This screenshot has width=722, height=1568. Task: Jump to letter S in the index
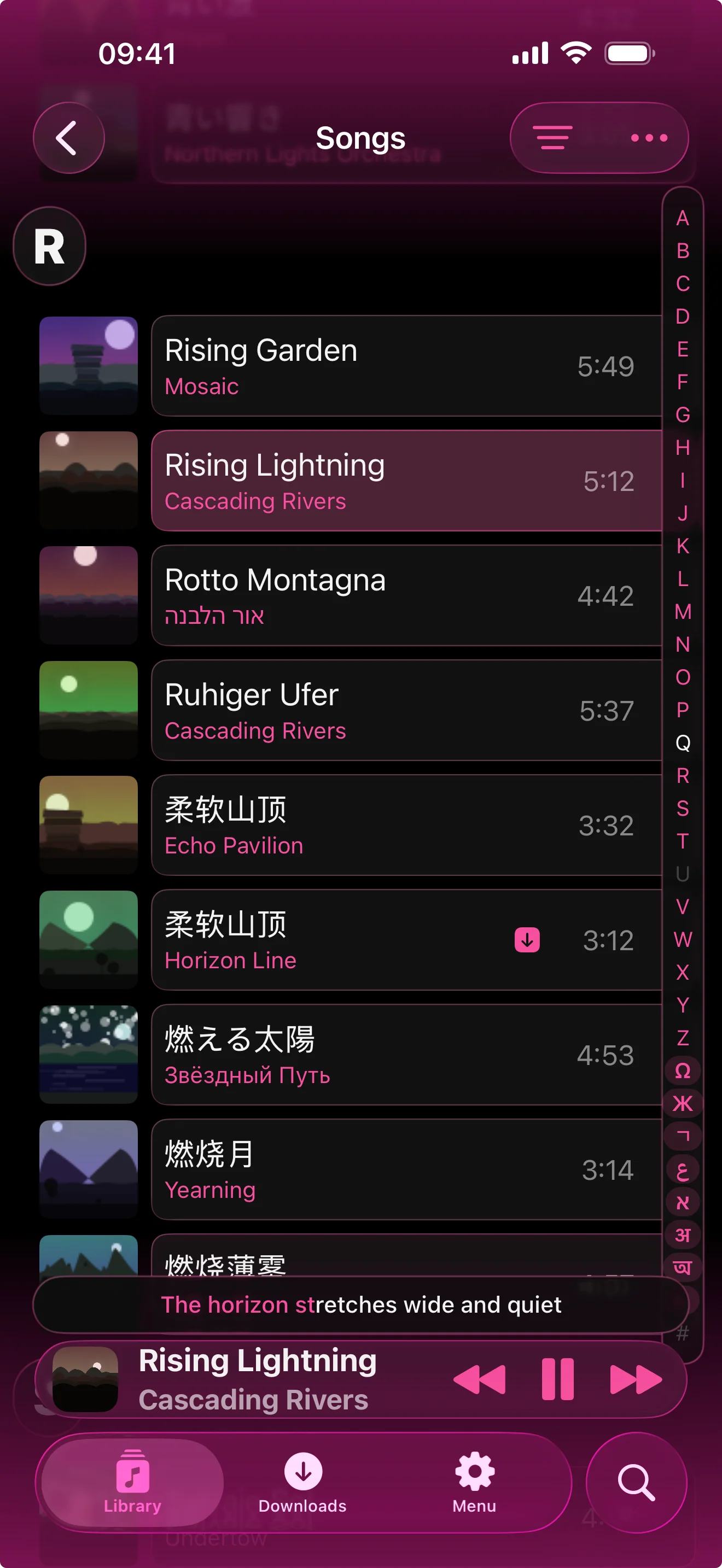tap(683, 809)
